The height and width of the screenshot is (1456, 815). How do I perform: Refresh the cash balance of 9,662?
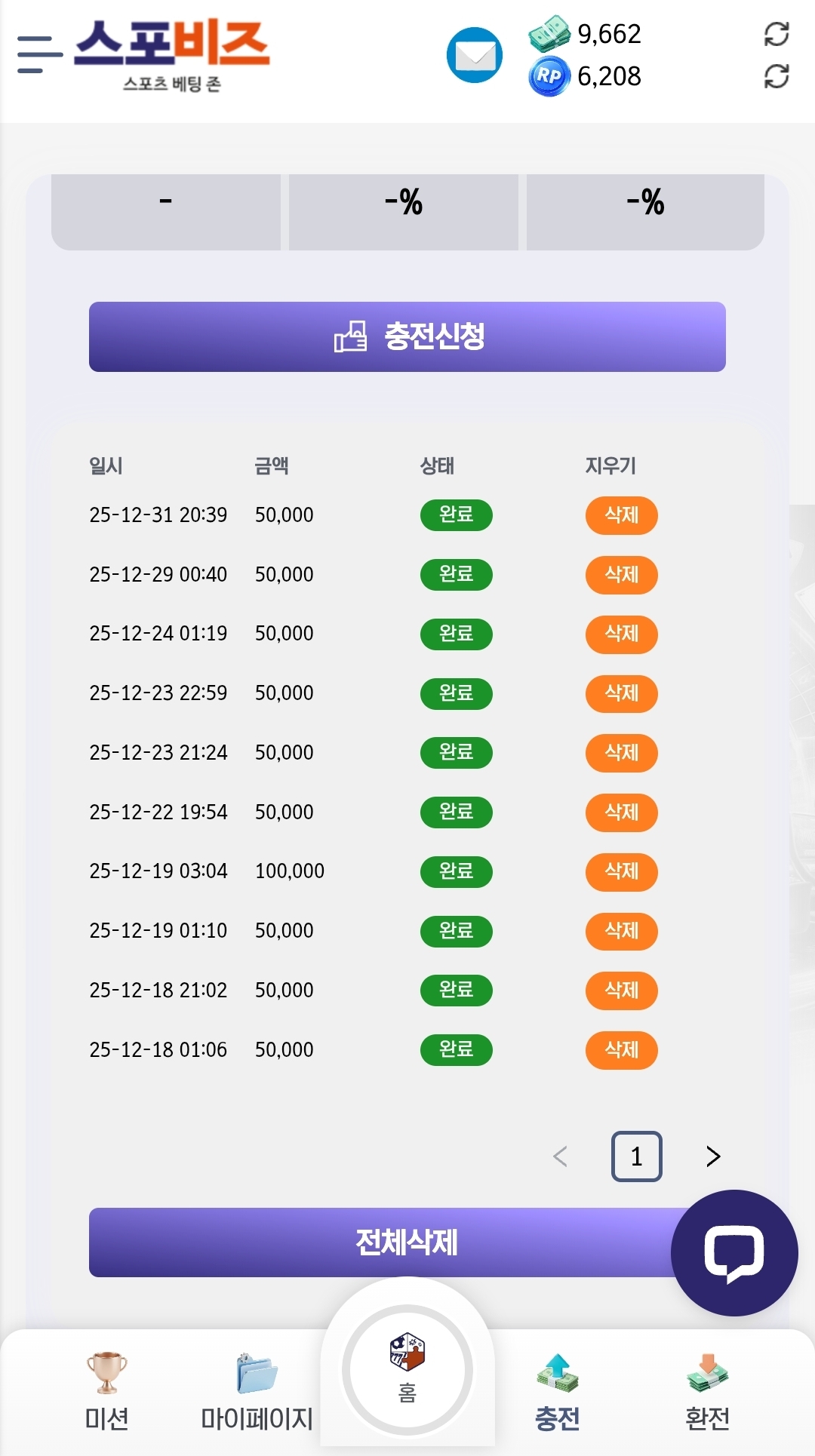point(777,34)
